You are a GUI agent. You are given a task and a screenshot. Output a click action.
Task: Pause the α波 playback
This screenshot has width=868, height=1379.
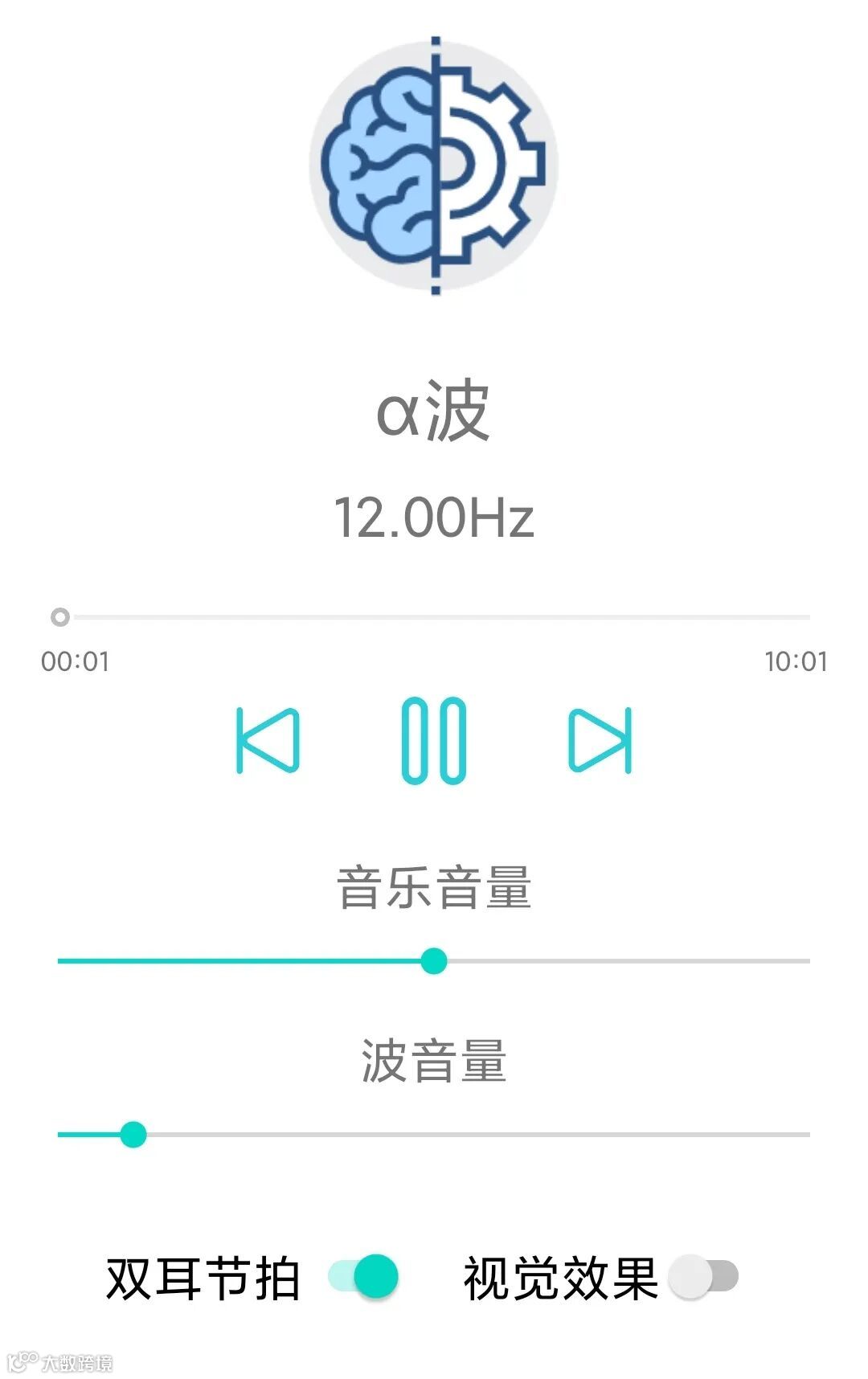point(433,740)
